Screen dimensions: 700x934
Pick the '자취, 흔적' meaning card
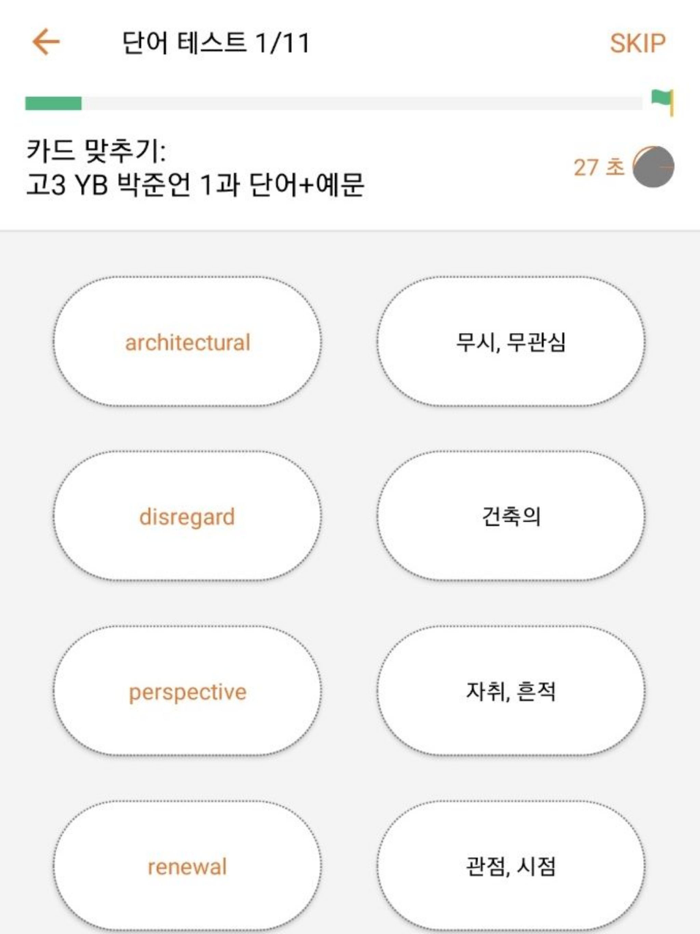pos(511,692)
